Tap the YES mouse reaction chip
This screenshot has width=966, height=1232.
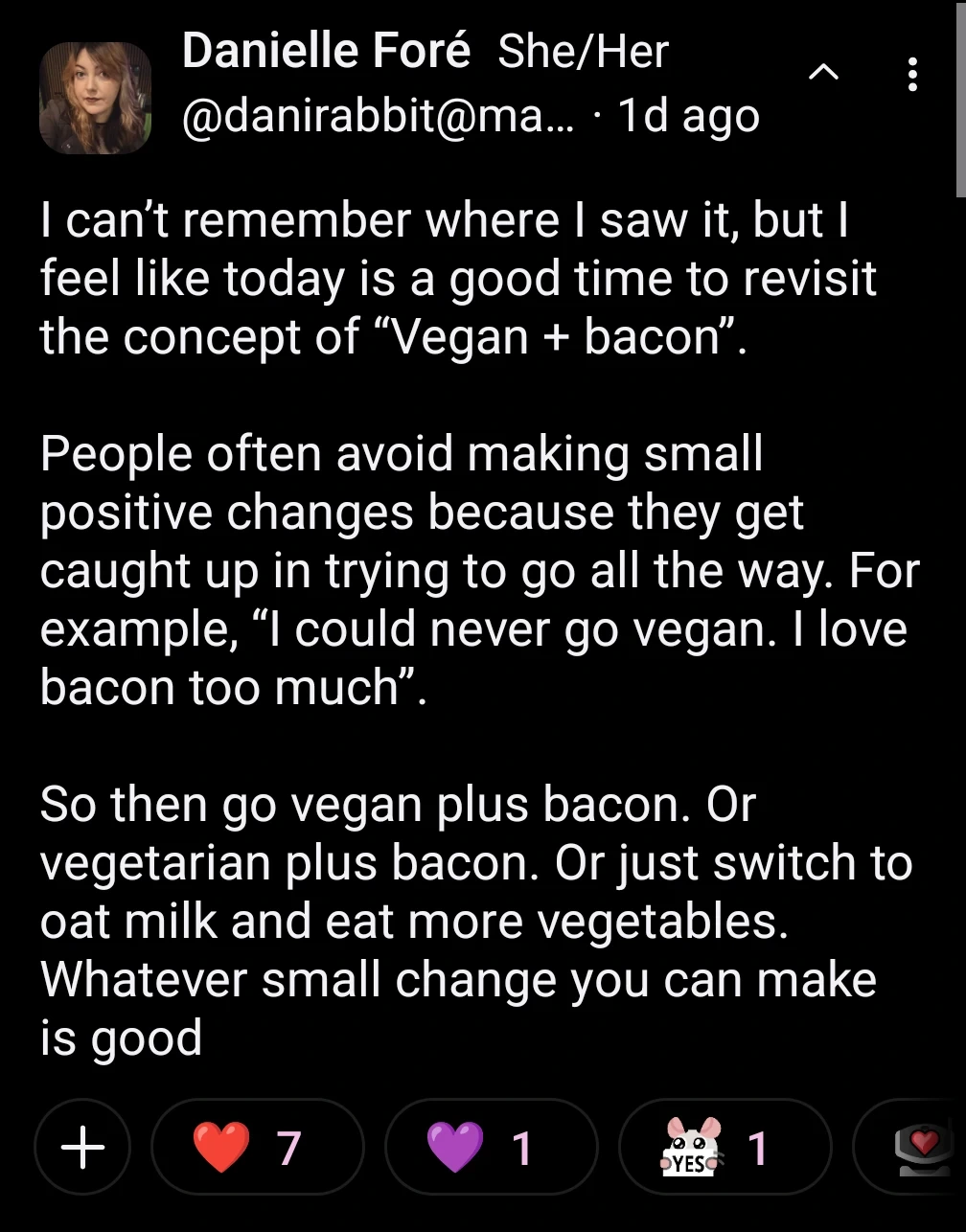(x=724, y=1147)
